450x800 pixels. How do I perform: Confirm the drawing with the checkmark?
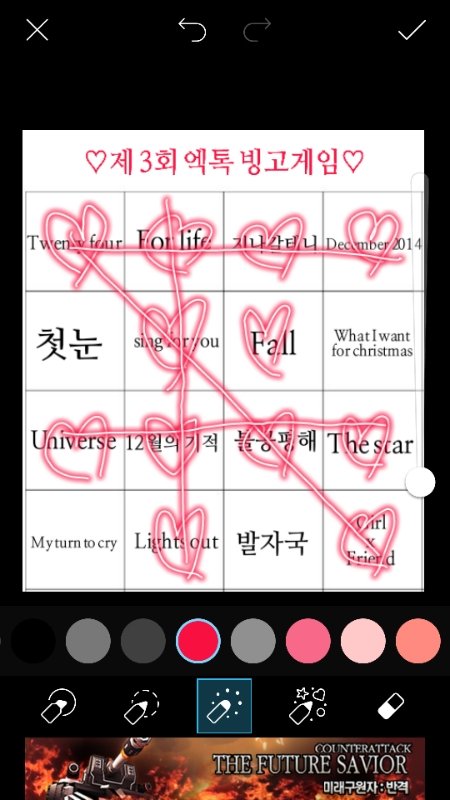(x=412, y=30)
